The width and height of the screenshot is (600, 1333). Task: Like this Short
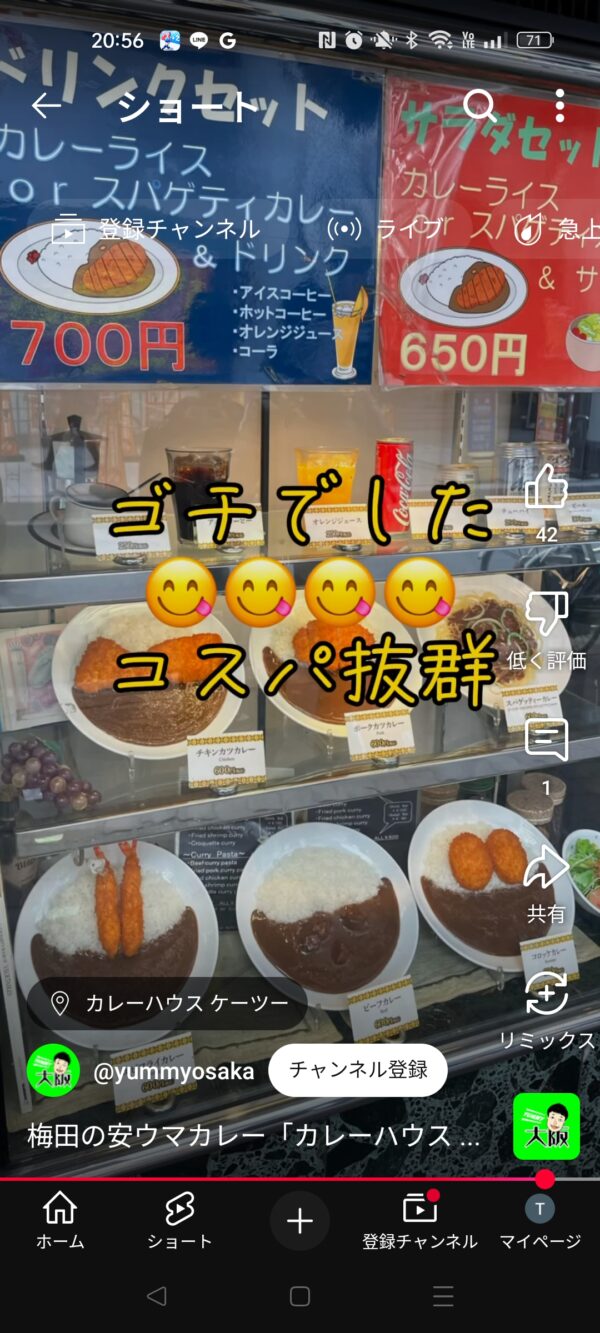(546, 489)
